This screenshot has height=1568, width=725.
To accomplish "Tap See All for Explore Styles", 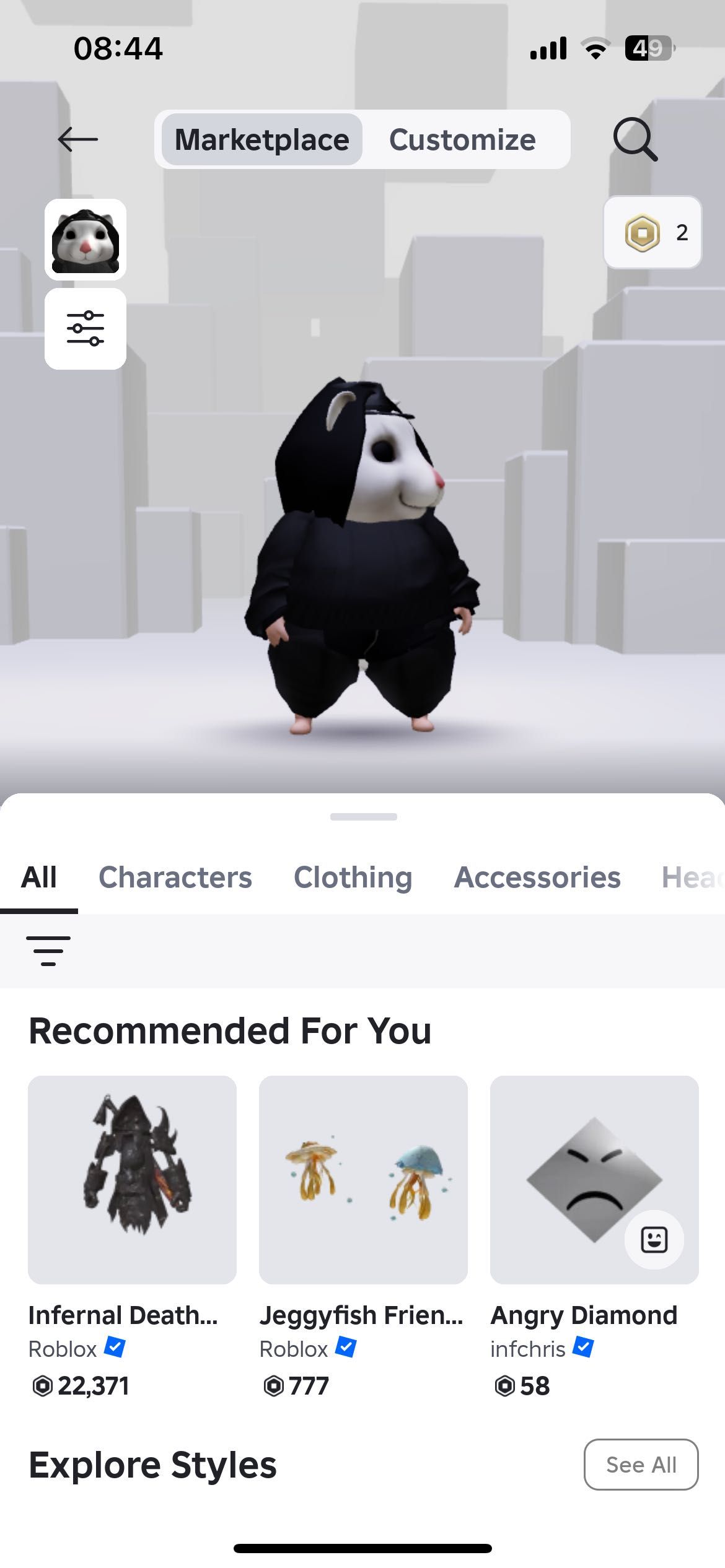I will pyautogui.click(x=641, y=1465).
